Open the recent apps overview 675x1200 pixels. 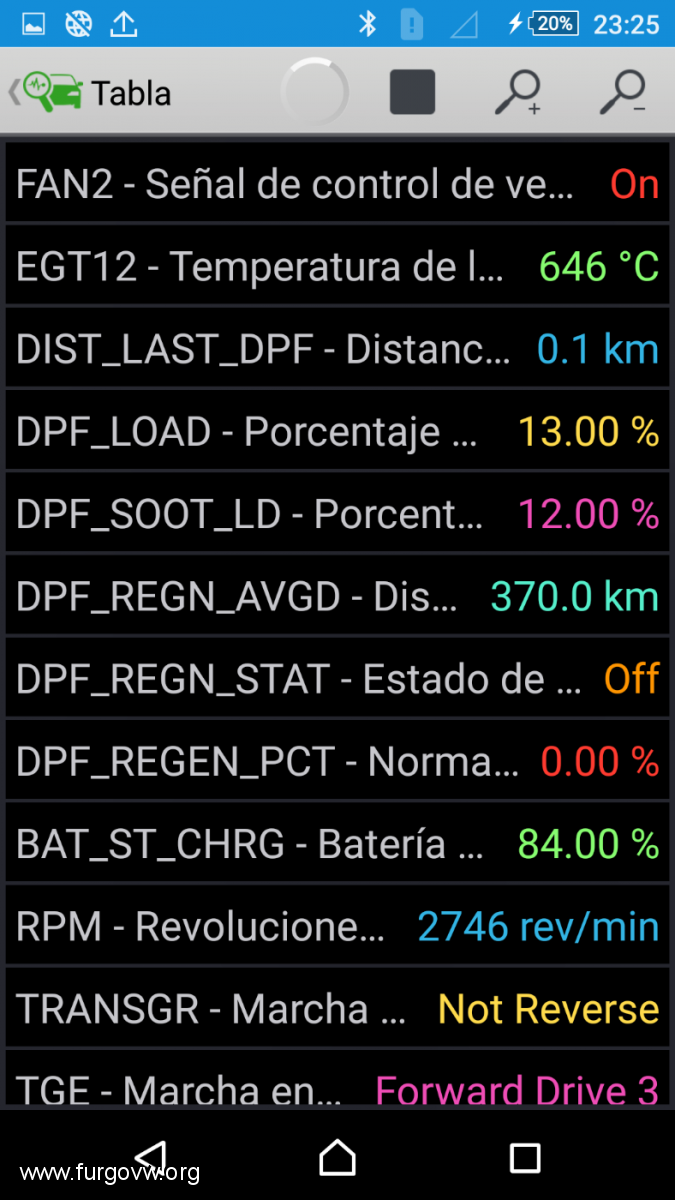525,1158
